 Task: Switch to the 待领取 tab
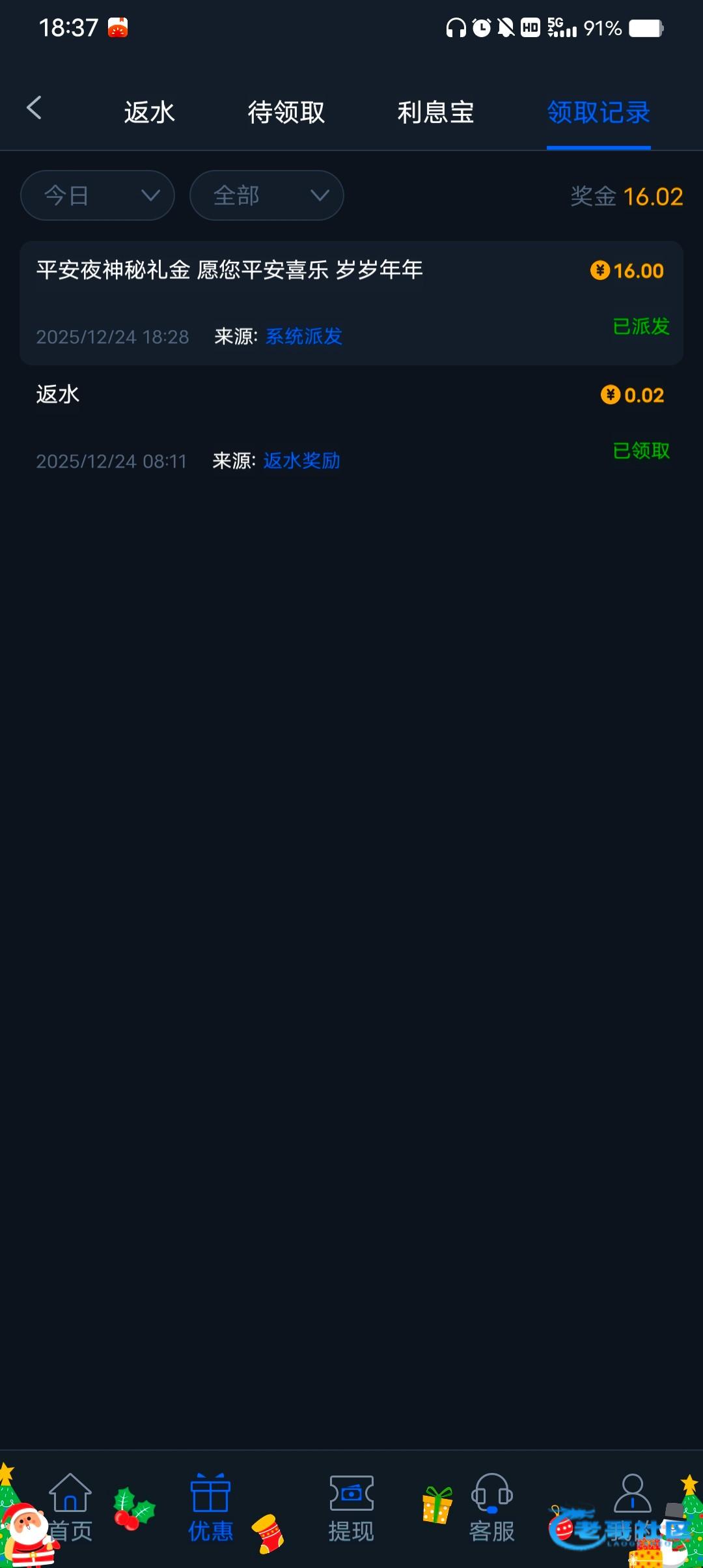286,112
